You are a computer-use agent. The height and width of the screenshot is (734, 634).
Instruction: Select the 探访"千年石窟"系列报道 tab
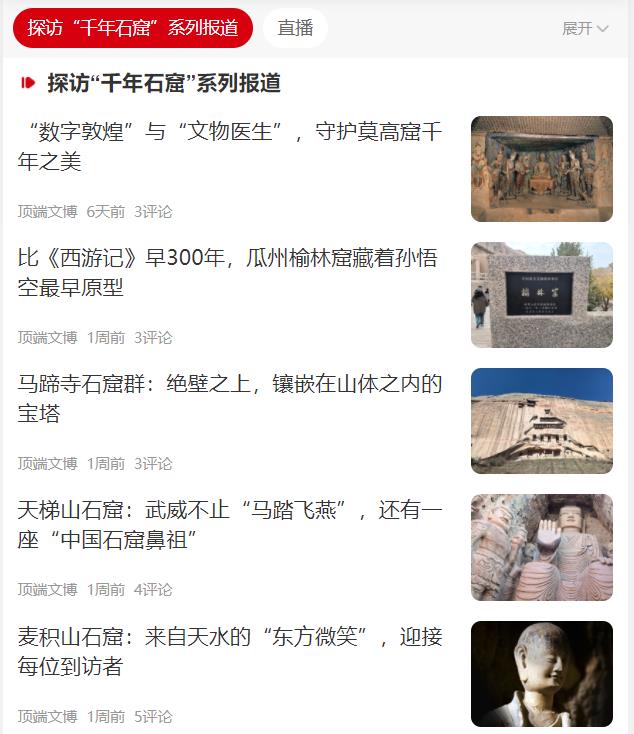point(133,28)
